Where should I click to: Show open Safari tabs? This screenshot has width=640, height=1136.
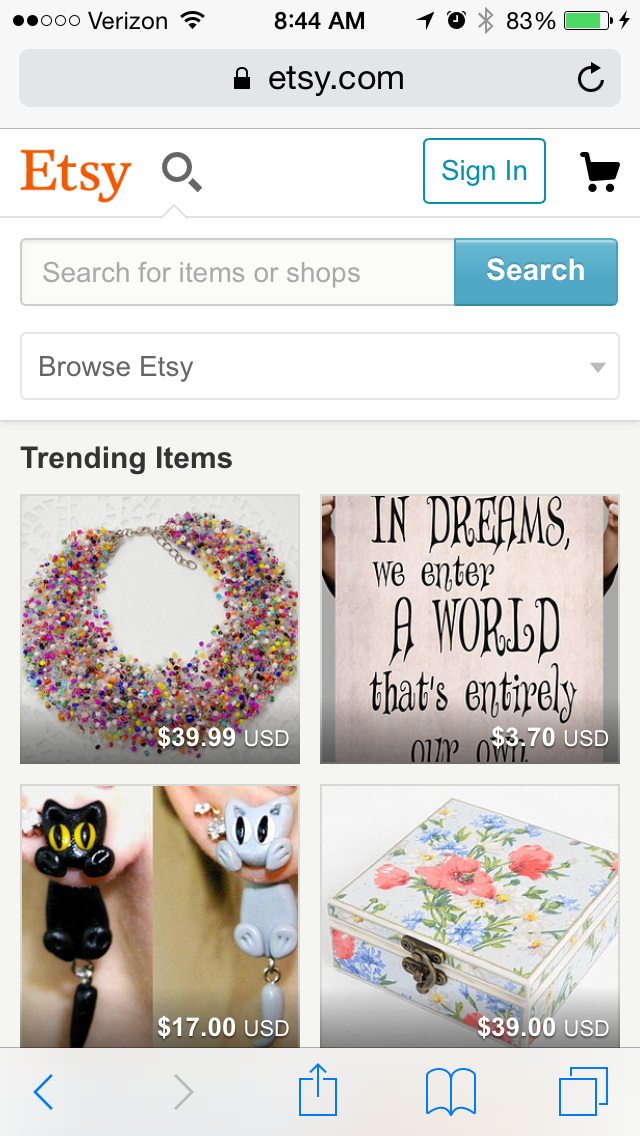click(583, 1091)
